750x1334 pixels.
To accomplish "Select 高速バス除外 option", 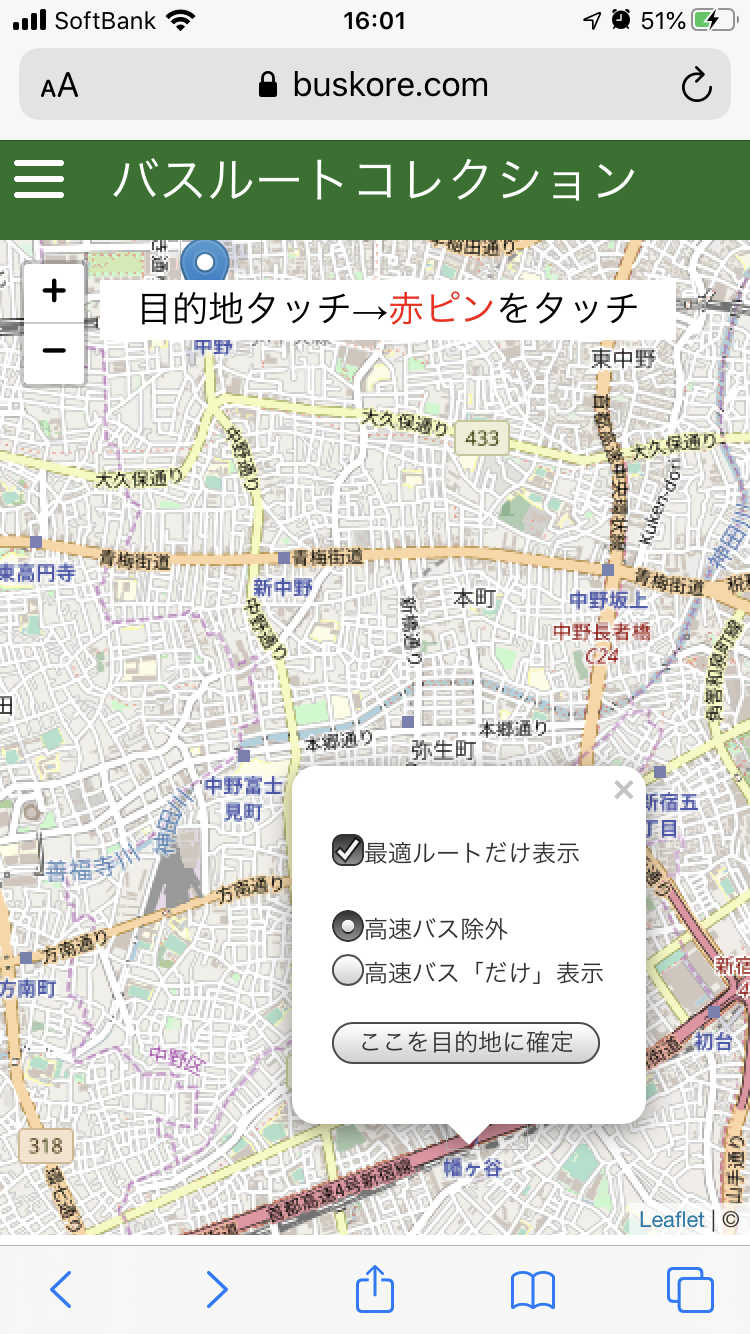I will [347, 928].
